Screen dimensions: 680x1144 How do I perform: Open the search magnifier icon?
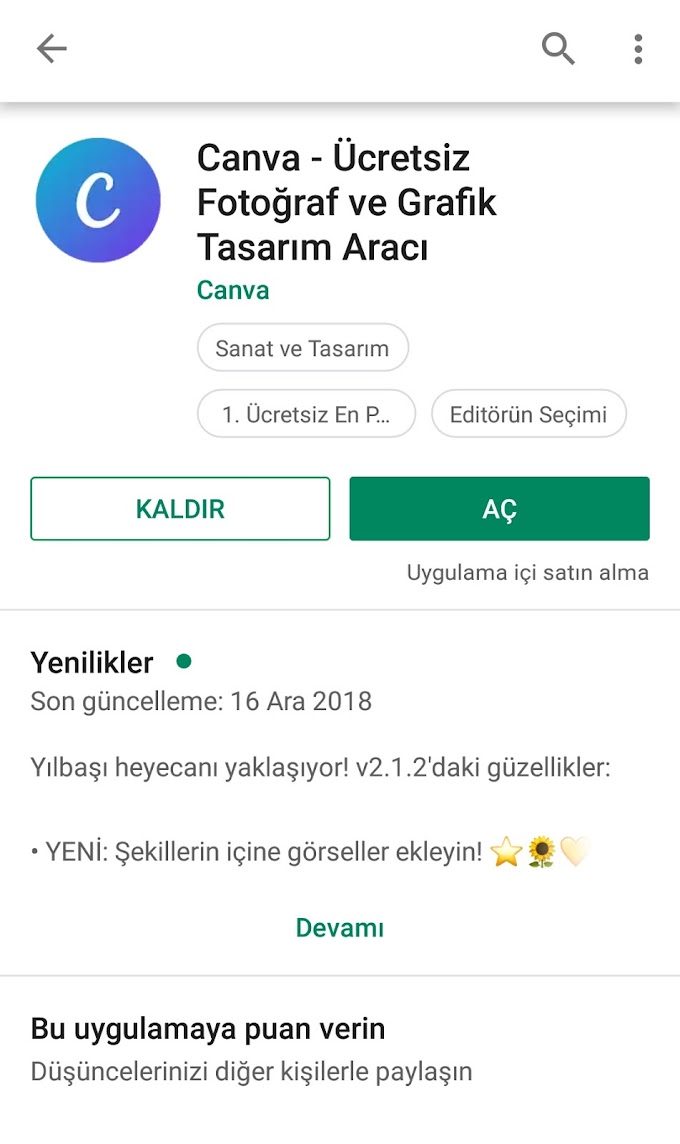[x=558, y=49]
